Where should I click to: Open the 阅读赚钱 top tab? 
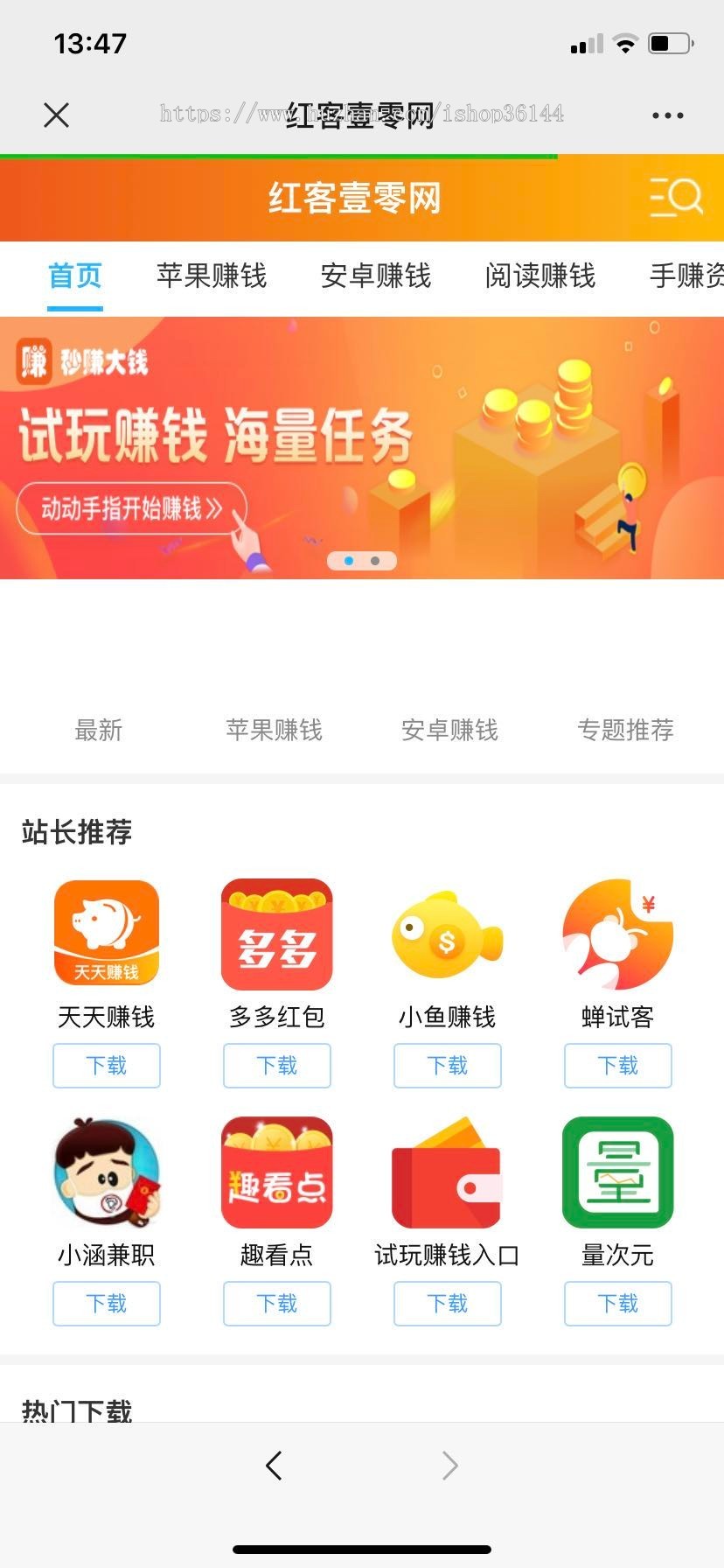540,276
